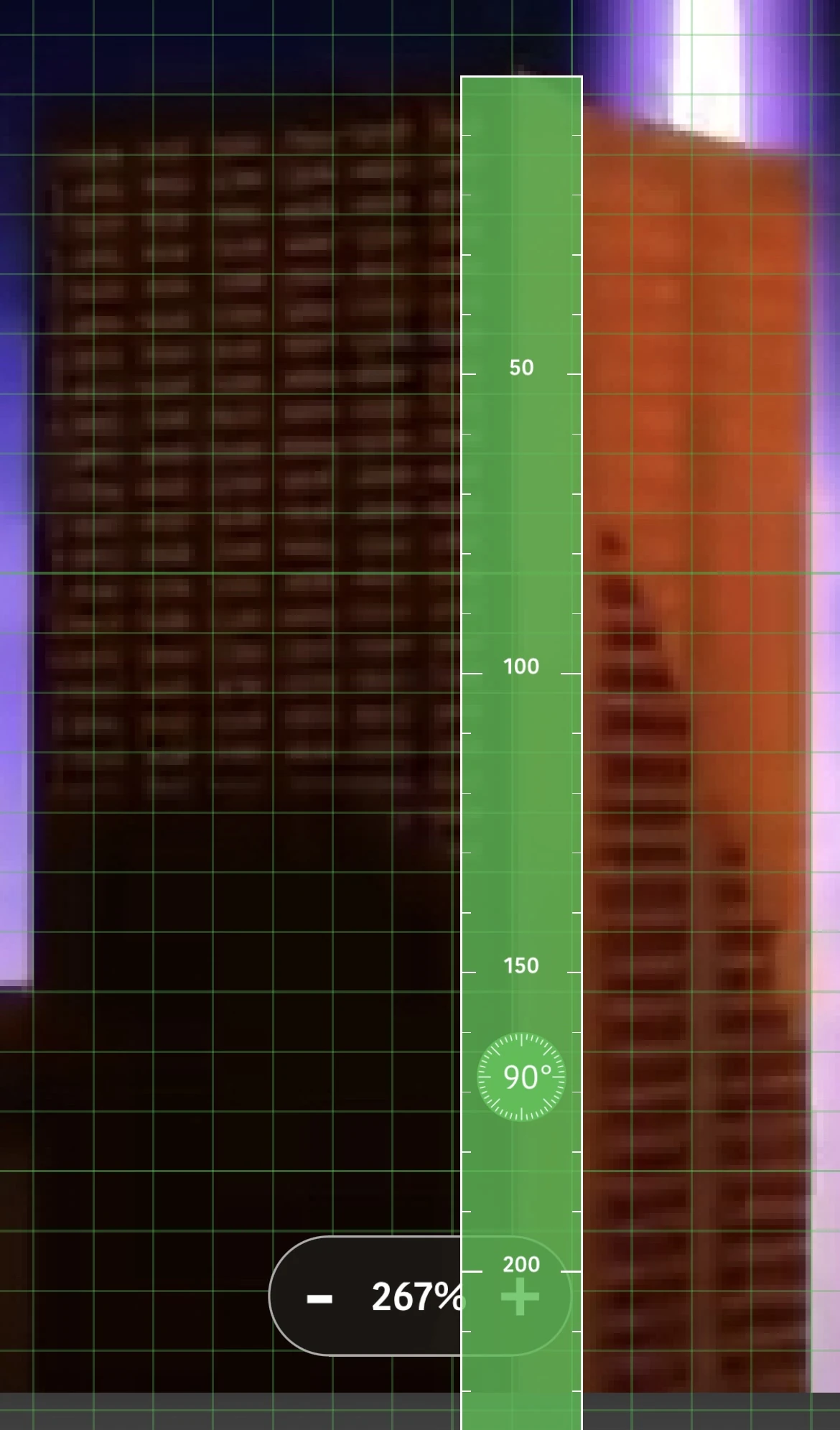Tap the ruler's 90° angle dial
This screenshot has width=840, height=1430.
coord(521,1077)
